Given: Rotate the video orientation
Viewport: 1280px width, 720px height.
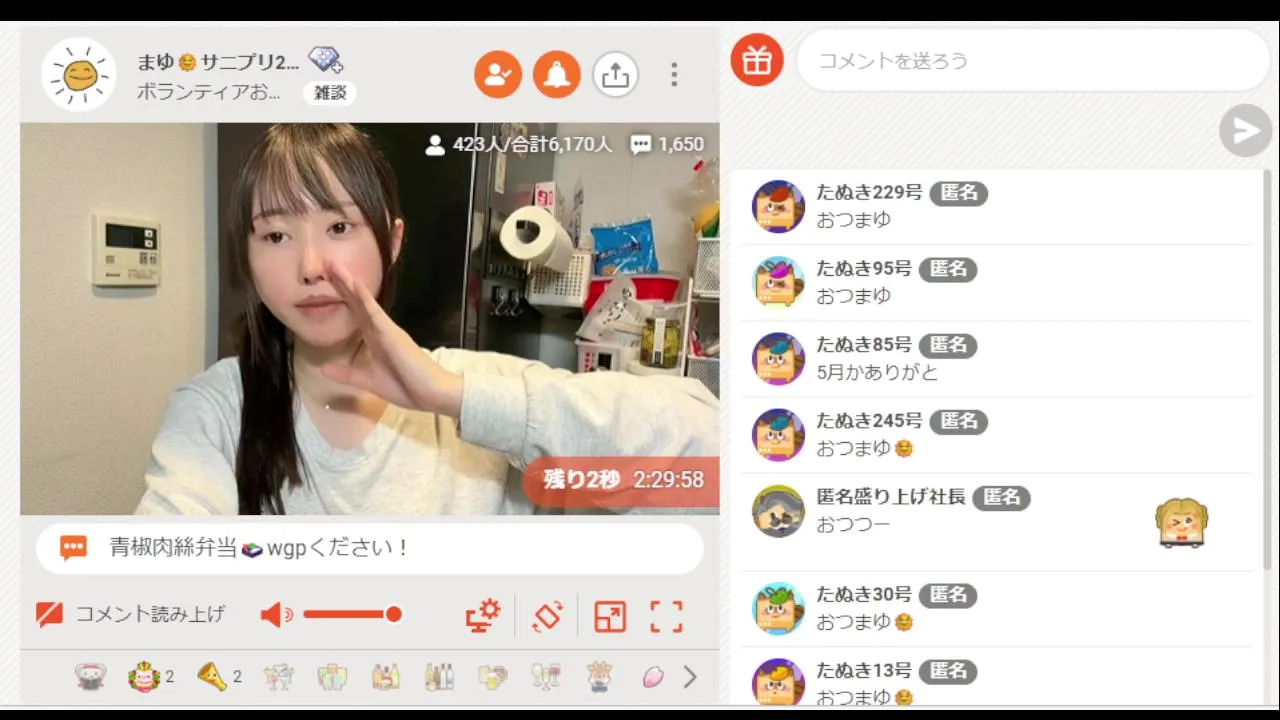Looking at the screenshot, I should tap(547, 616).
